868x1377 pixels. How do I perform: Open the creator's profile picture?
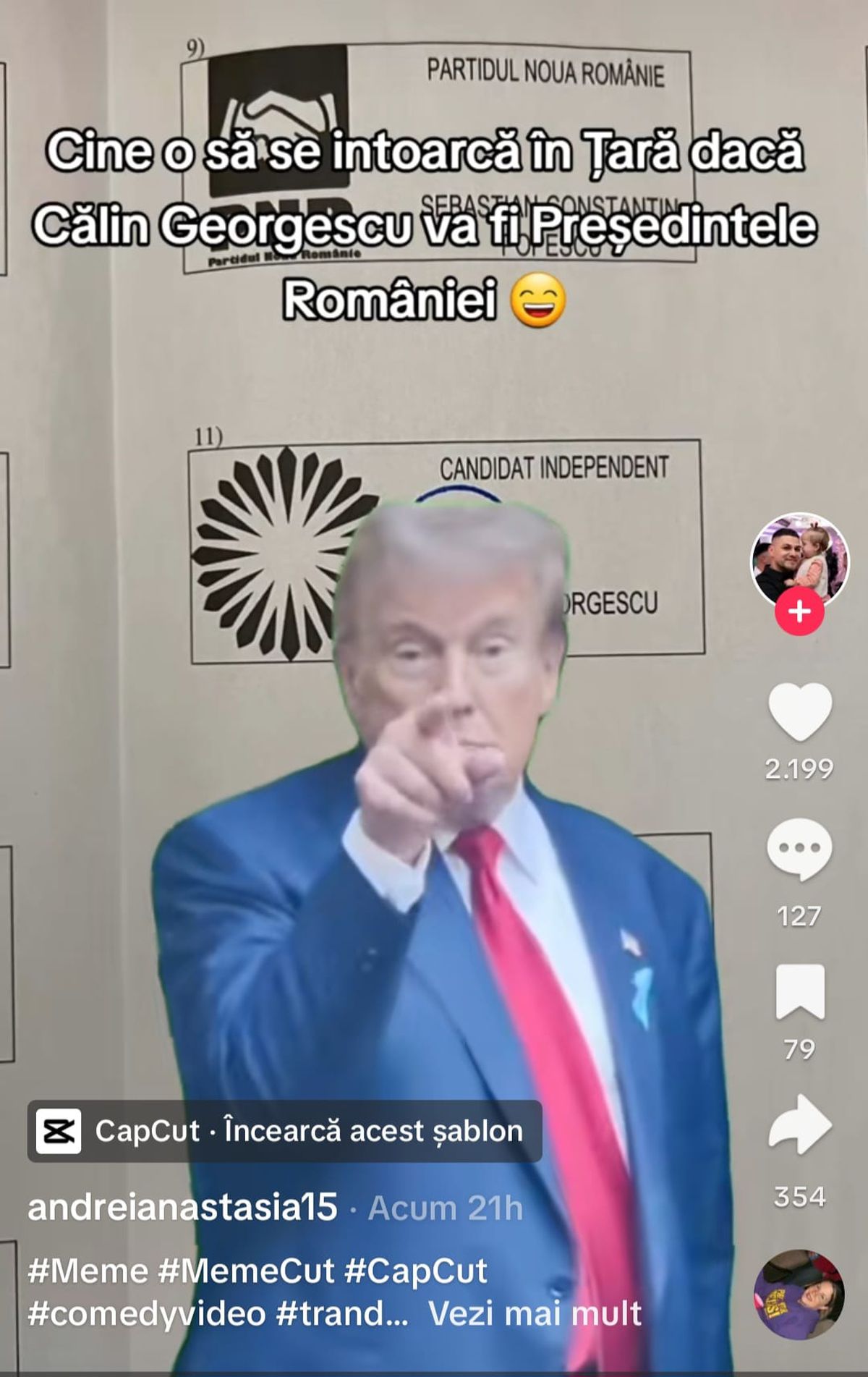pos(799,559)
